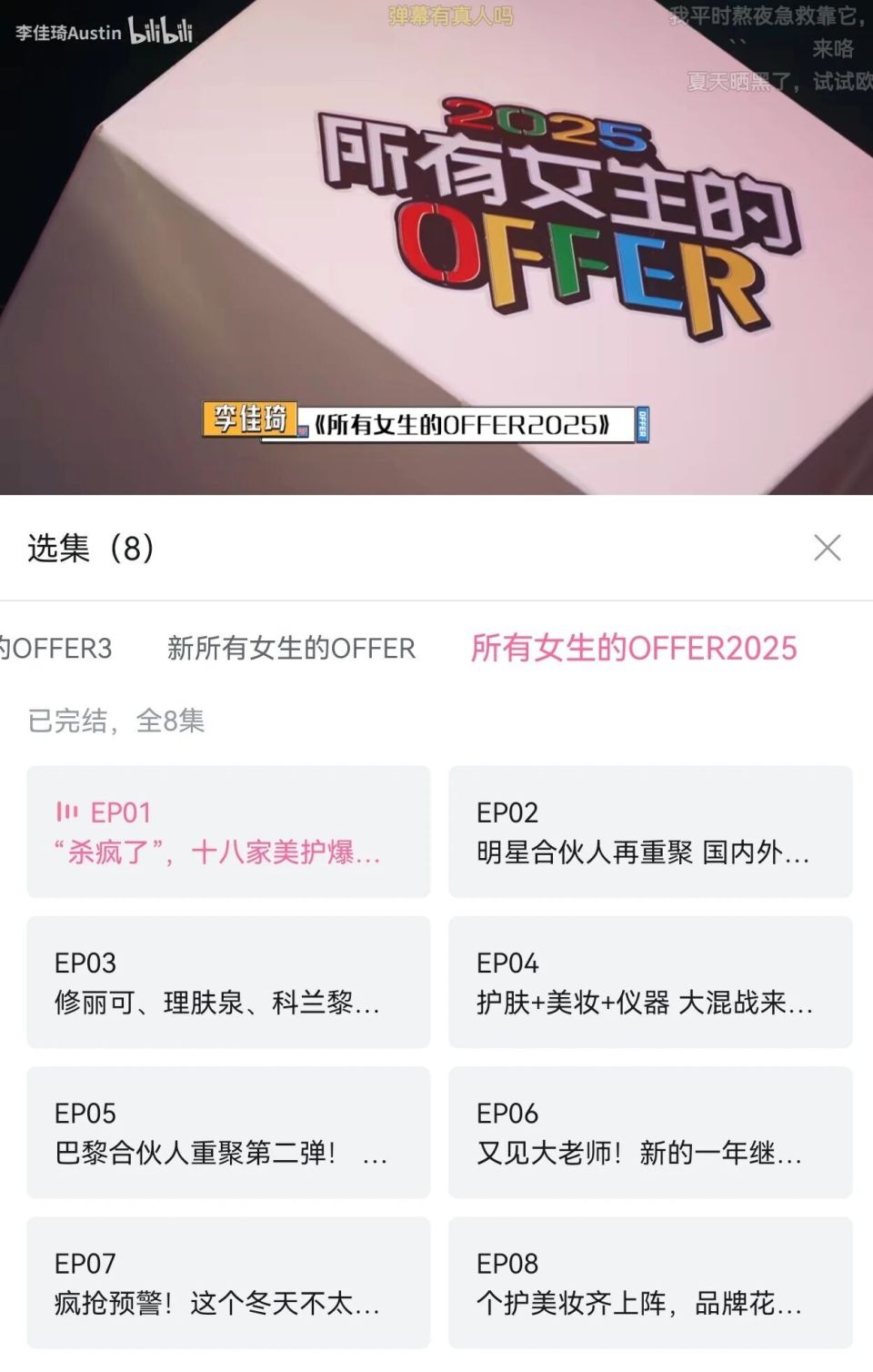Close the 选集 episode selection panel
Screen dimensions: 873x1372
click(x=827, y=547)
